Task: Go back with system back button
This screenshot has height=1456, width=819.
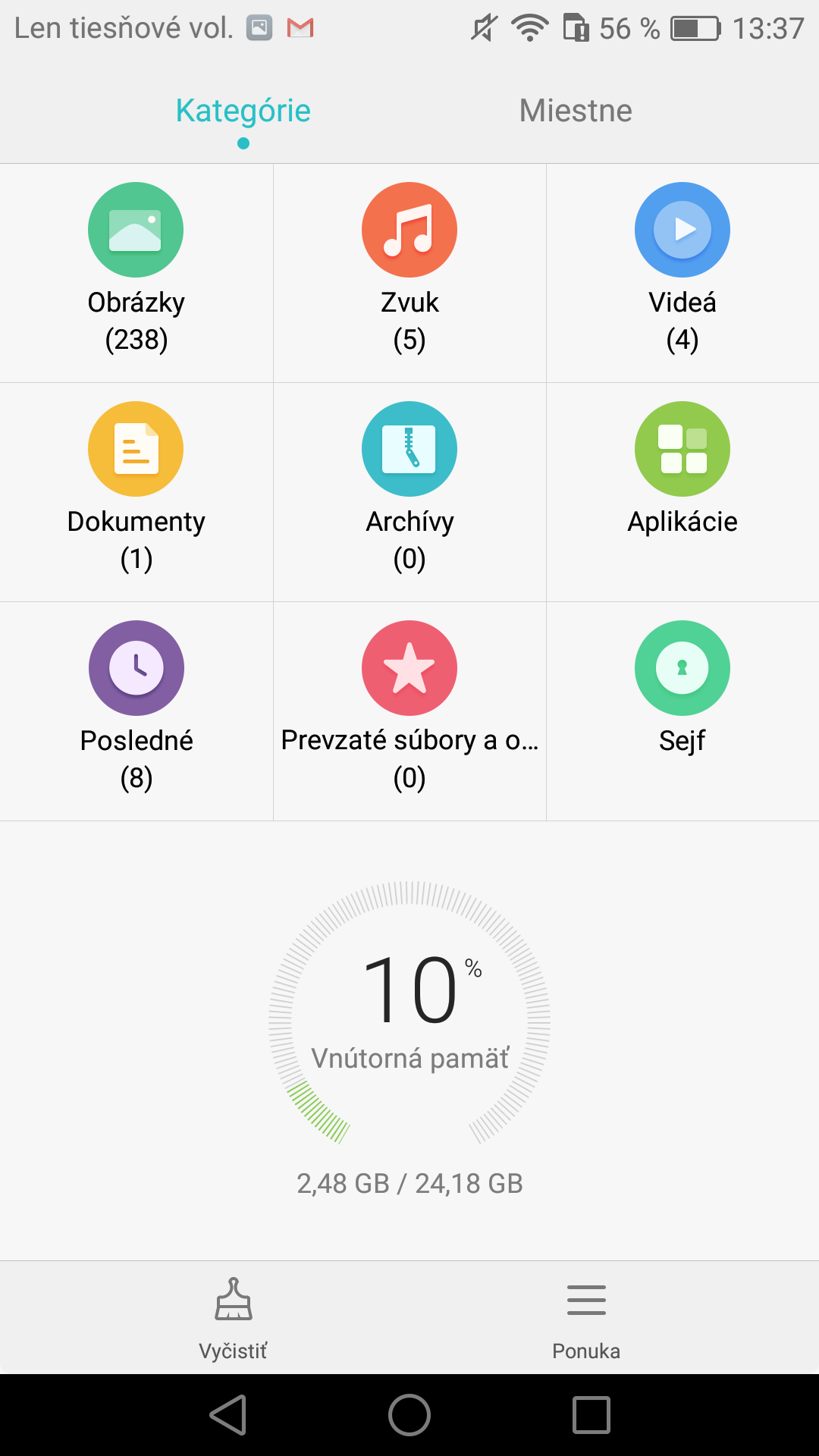Action: 228,1415
